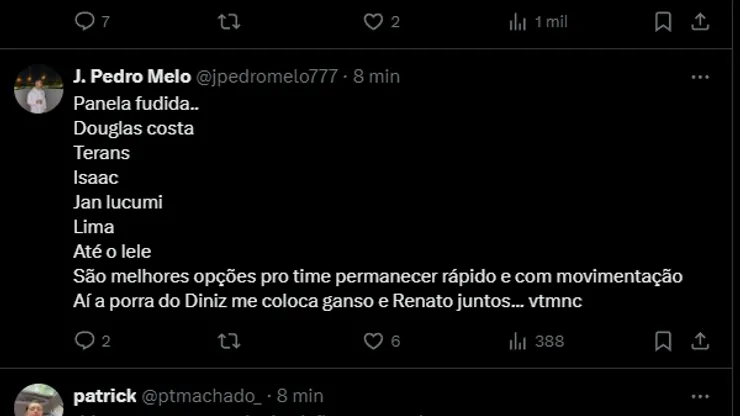
Task: View analytics of the post with 1 mil views
Action: (x=518, y=21)
